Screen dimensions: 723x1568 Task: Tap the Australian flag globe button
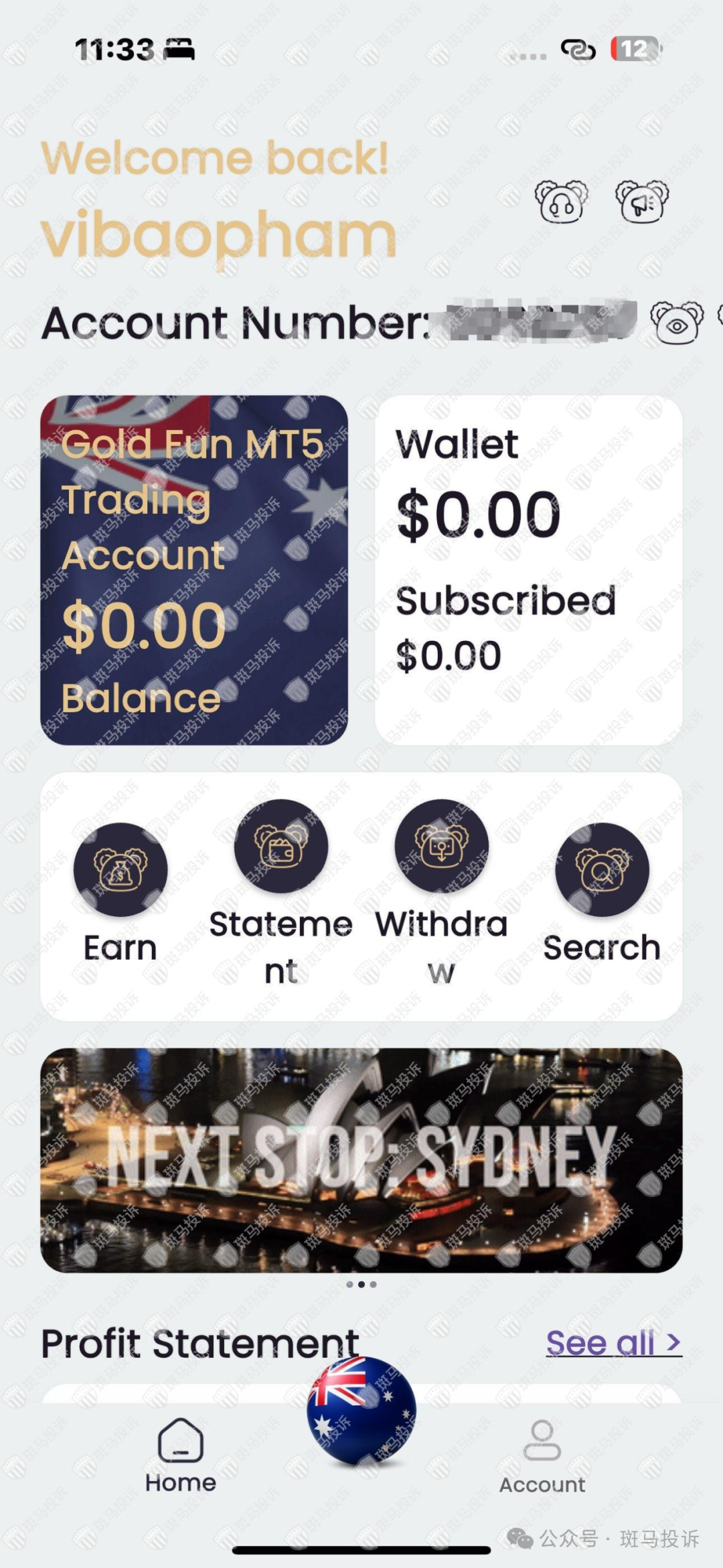coord(361,1411)
